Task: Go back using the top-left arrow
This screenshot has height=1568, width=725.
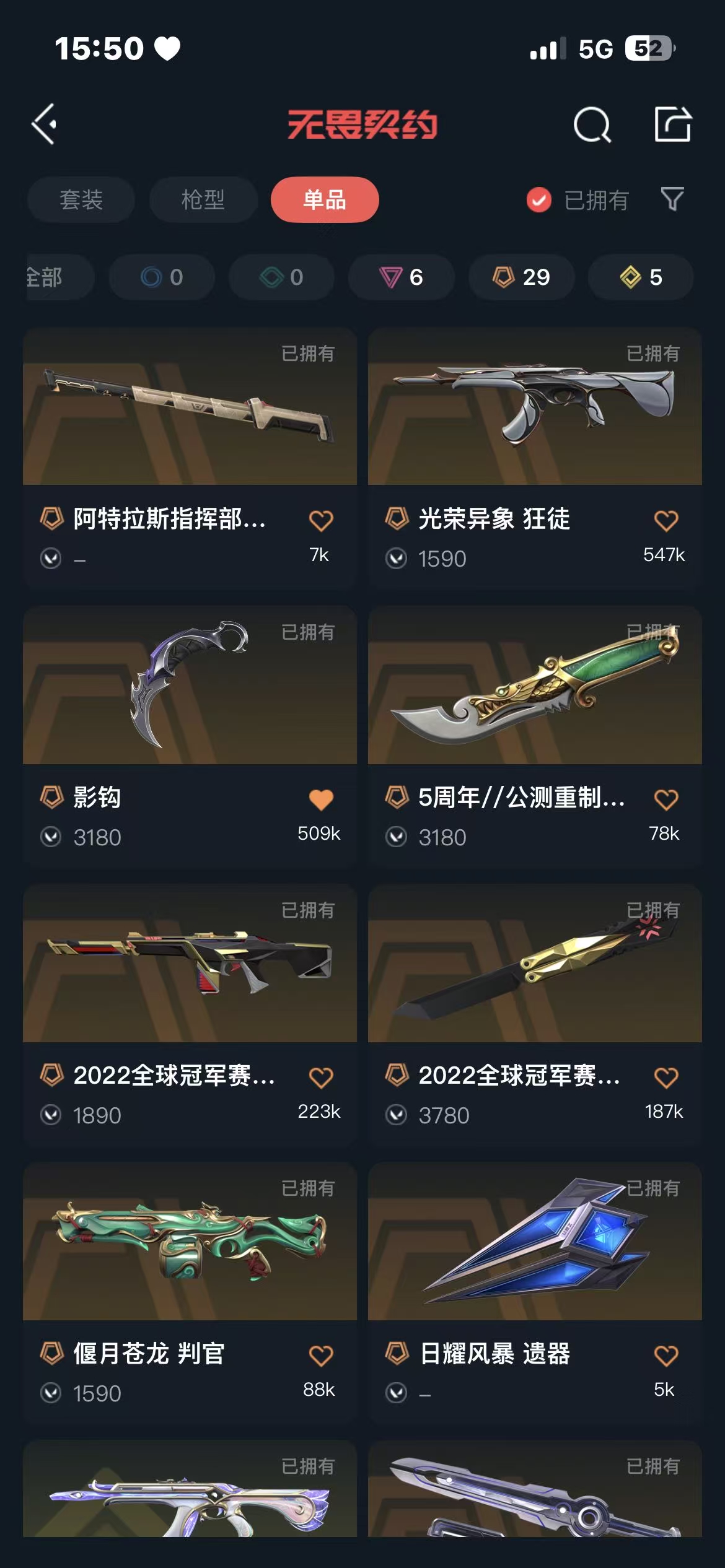Action: pyautogui.click(x=45, y=124)
